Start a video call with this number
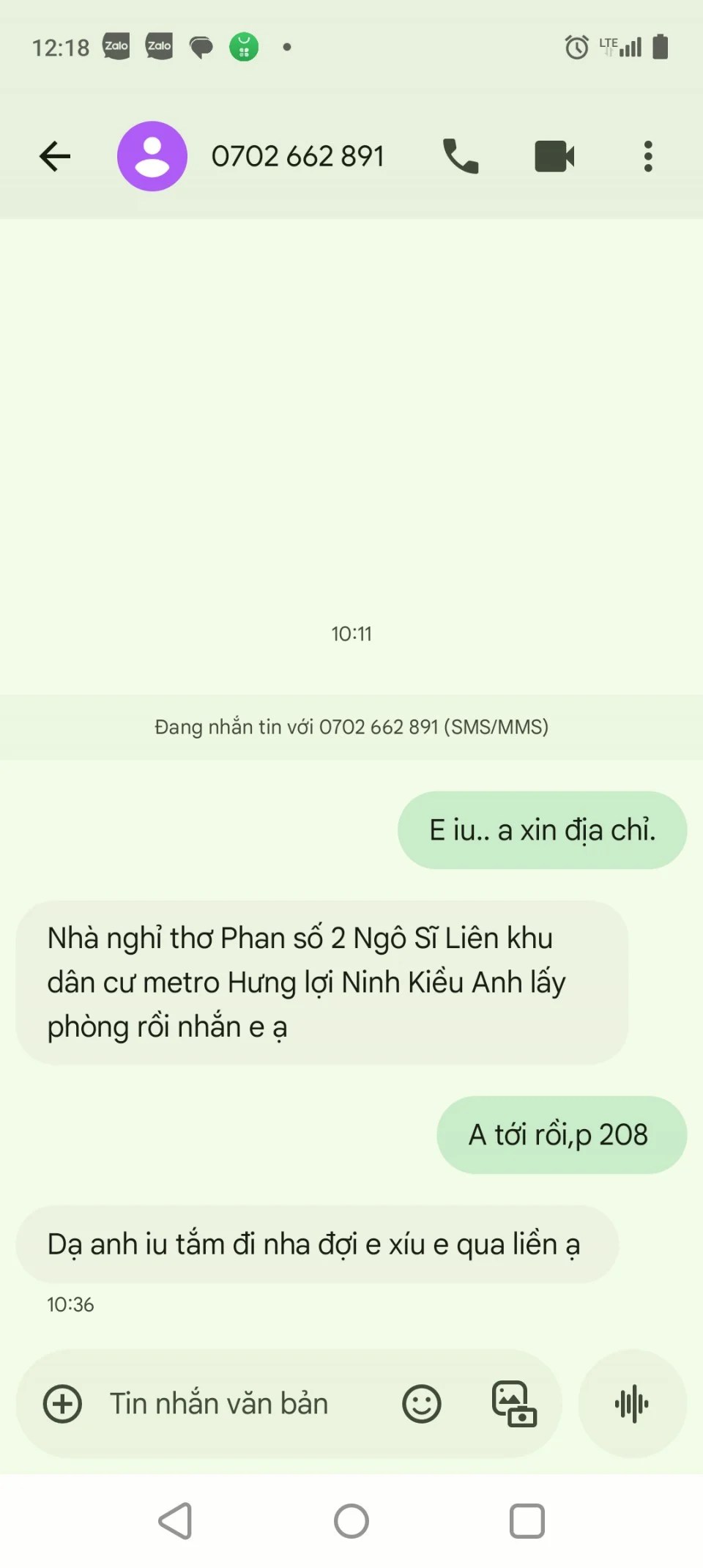Viewport: 703px width, 1568px height. [x=554, y=156]
